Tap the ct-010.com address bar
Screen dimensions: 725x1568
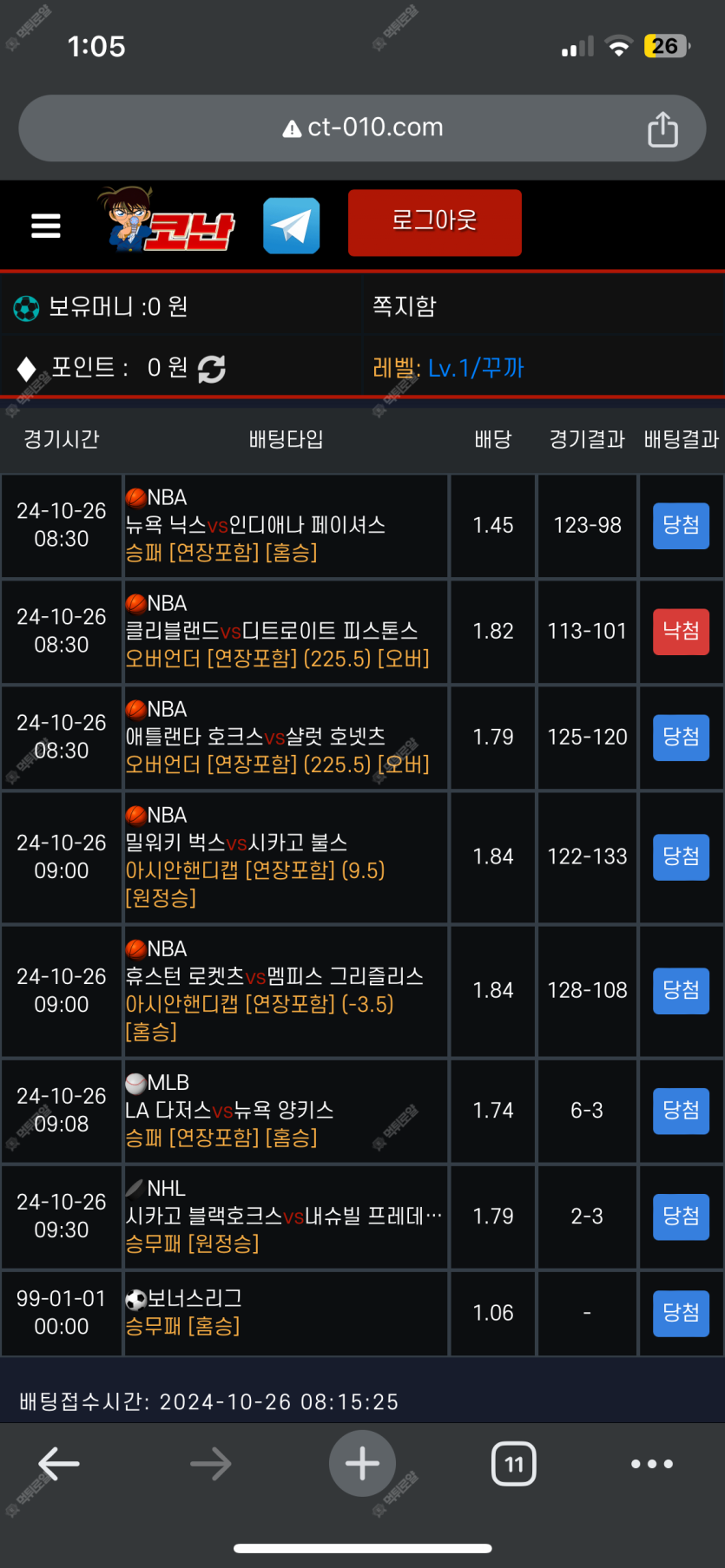(x=363, y=128)
